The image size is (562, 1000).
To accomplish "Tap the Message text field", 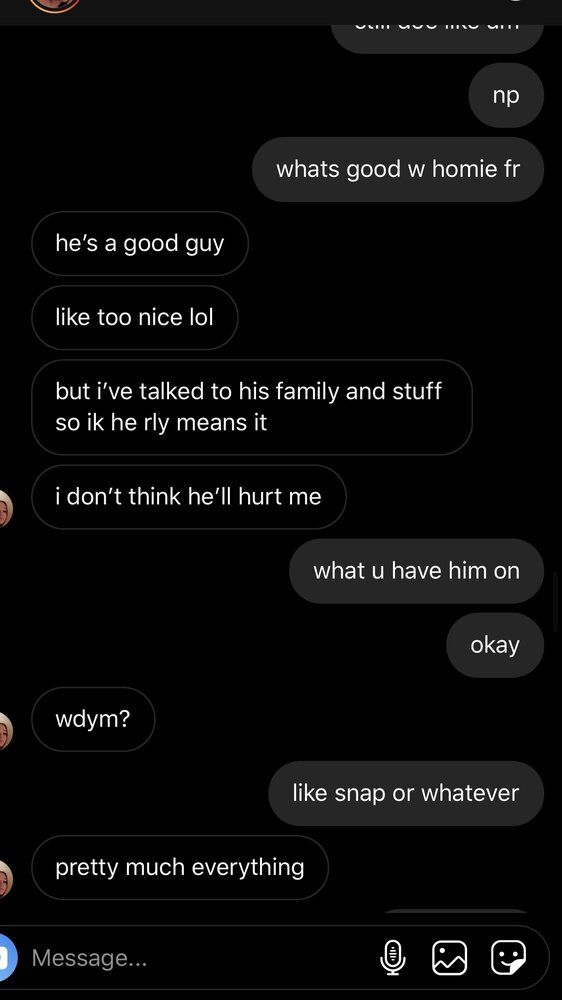I will click(x=198, y=957).
